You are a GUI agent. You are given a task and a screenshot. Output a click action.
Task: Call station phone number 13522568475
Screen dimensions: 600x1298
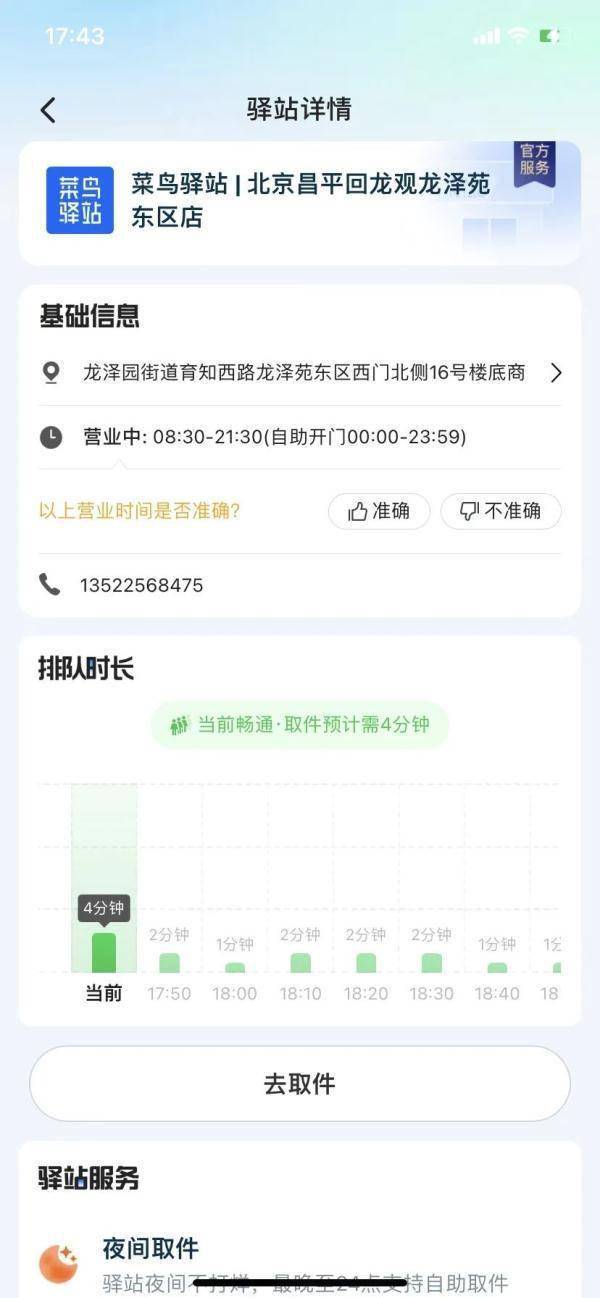(141, 585)
